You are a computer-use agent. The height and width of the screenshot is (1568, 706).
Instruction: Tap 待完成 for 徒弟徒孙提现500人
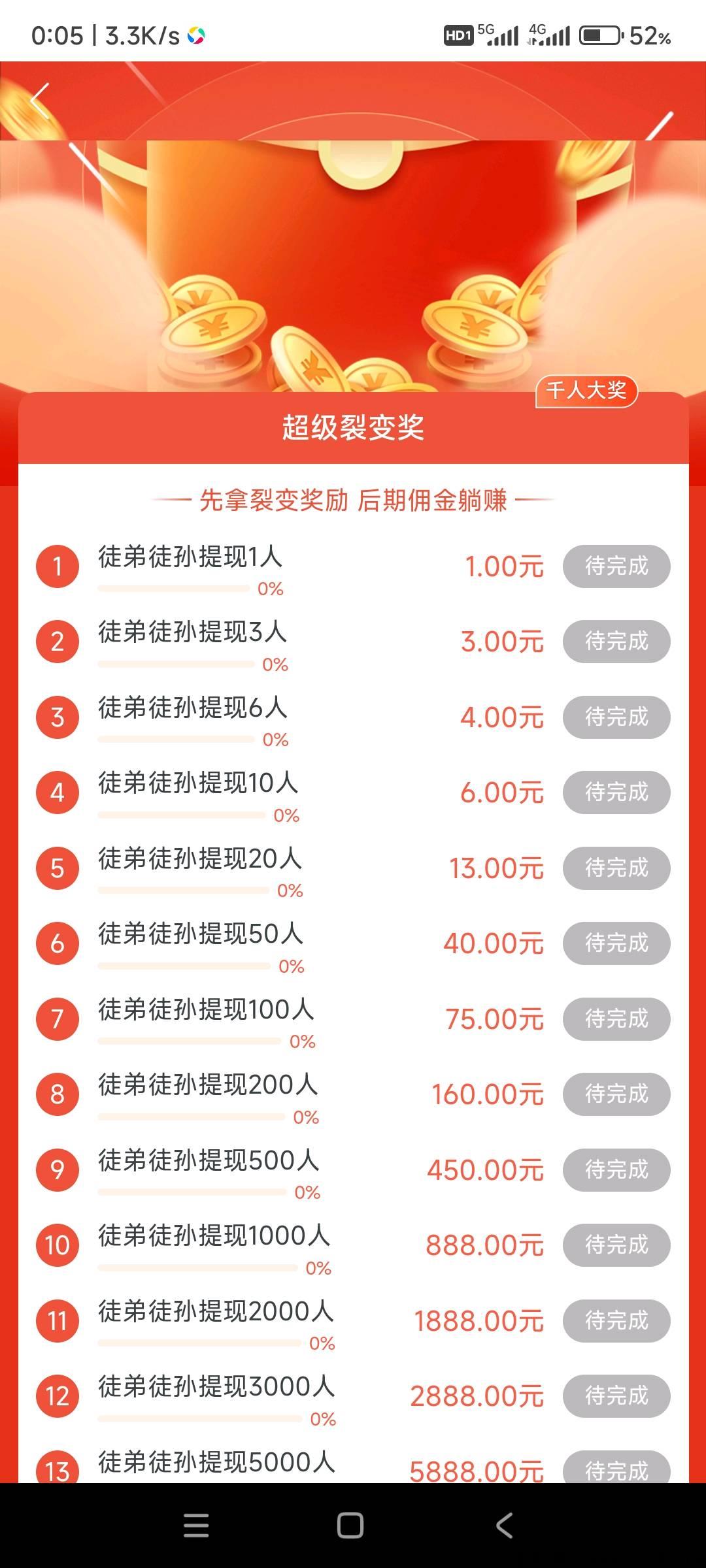(x=616, y=1169)
